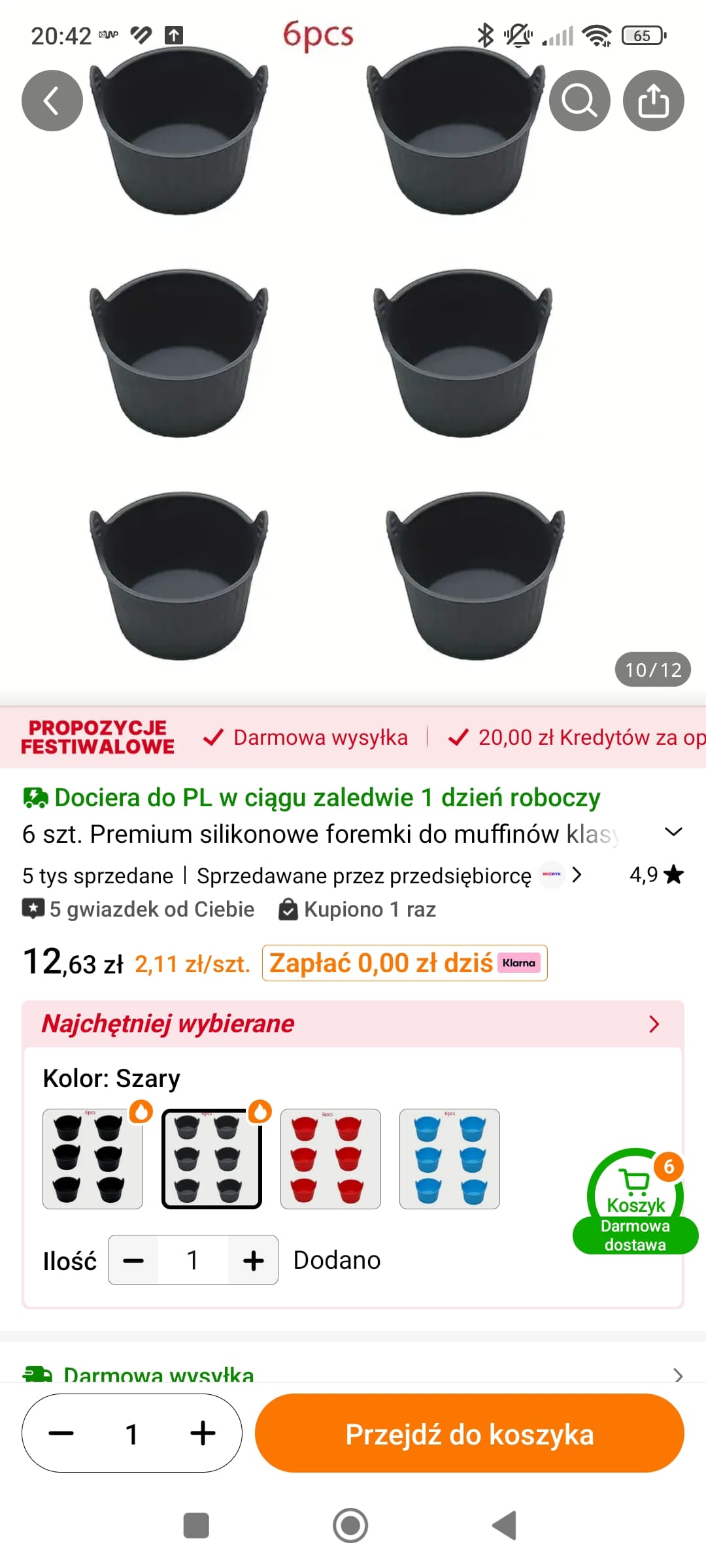The image size is (706, 1568).
Task: Reduce quantity in the bottom bar stepper
Action: 61,1433
